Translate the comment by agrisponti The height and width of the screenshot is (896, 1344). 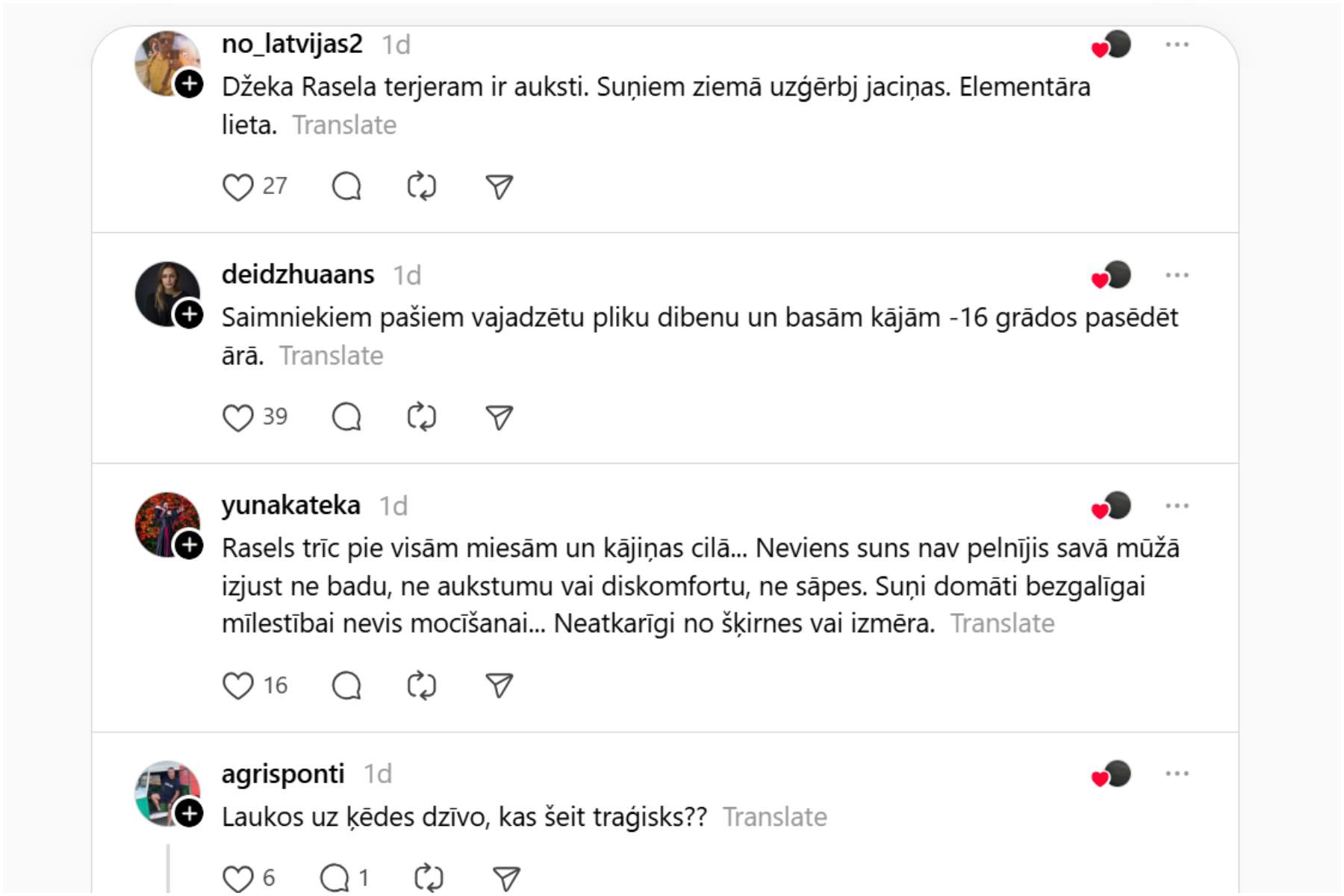point(775,818)
